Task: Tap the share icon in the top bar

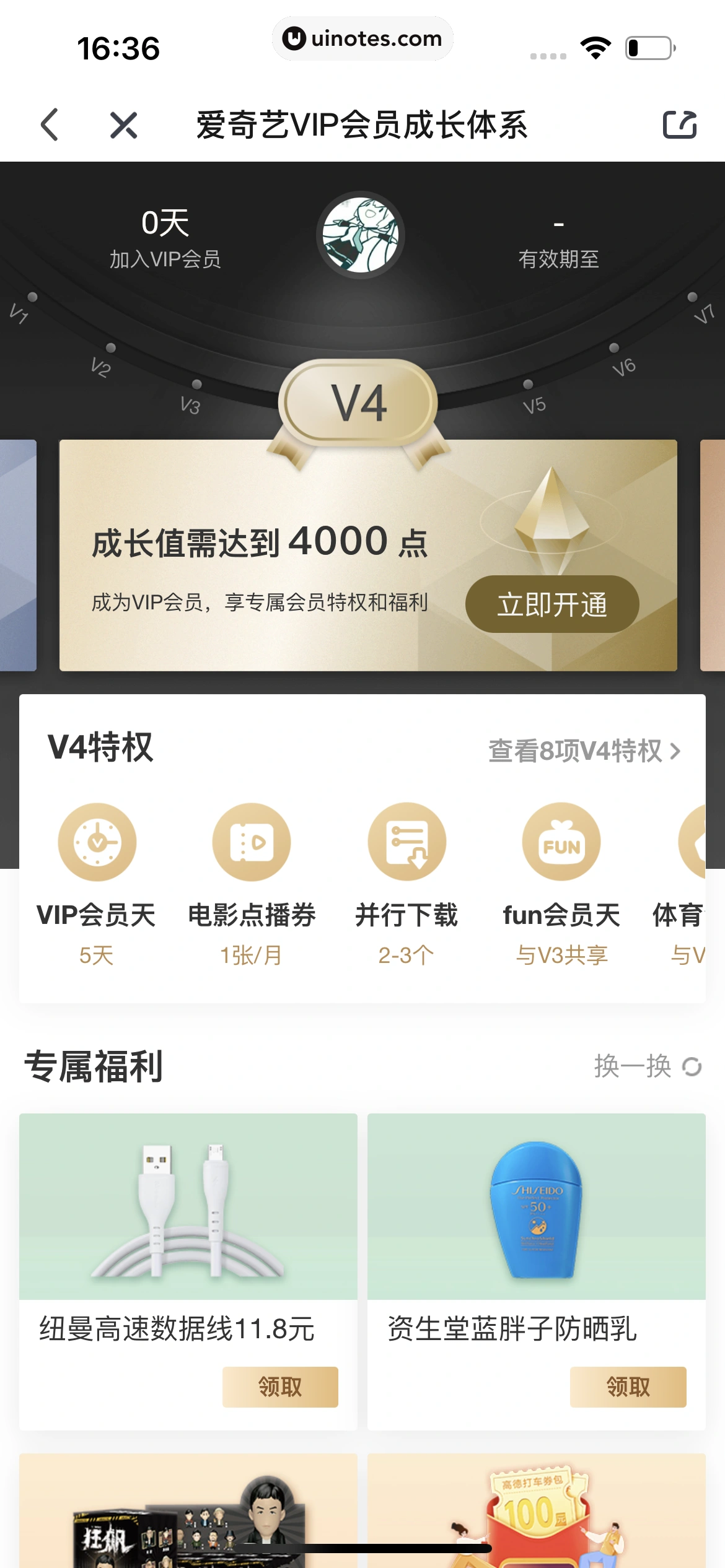Action: [679, 125]
